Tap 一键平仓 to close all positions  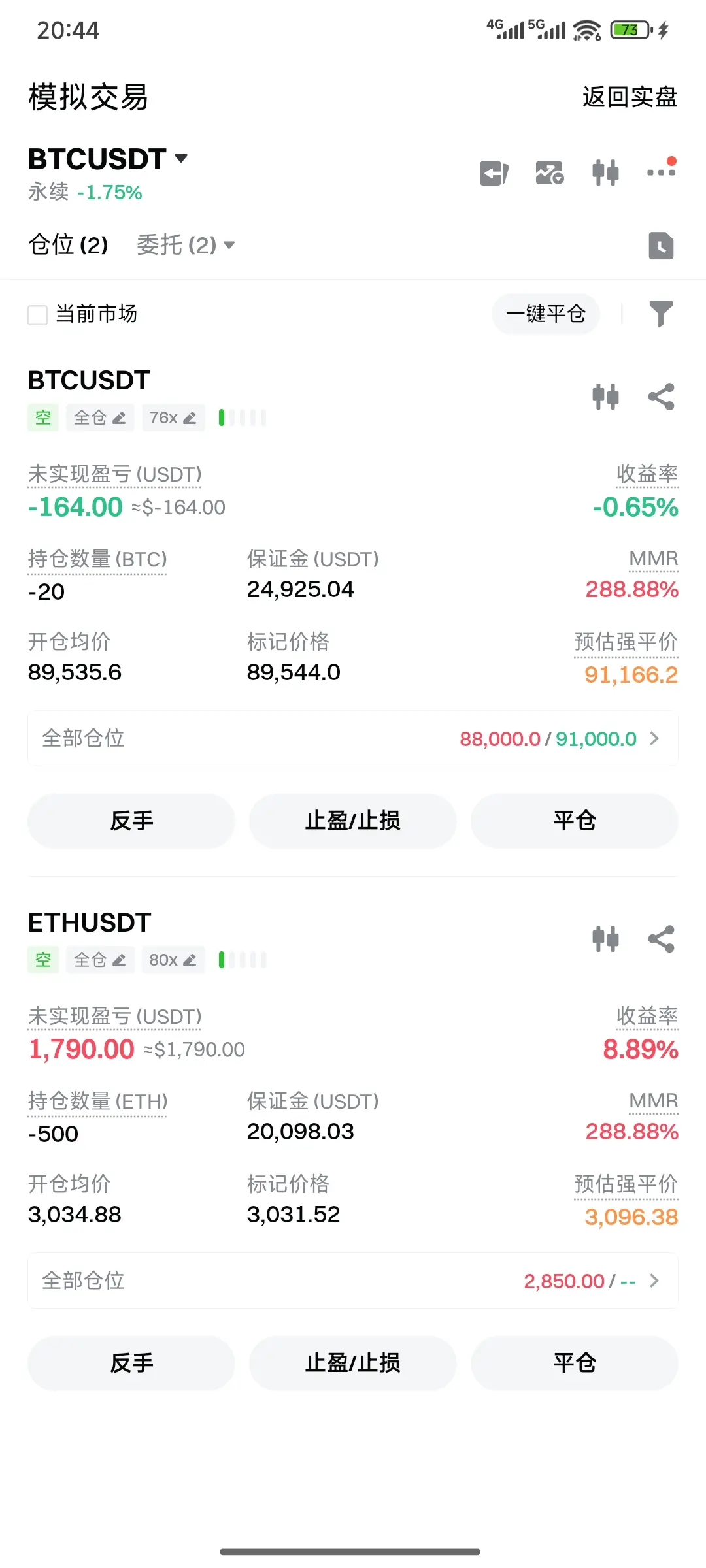pyautogui.click(x=546, y=314)
